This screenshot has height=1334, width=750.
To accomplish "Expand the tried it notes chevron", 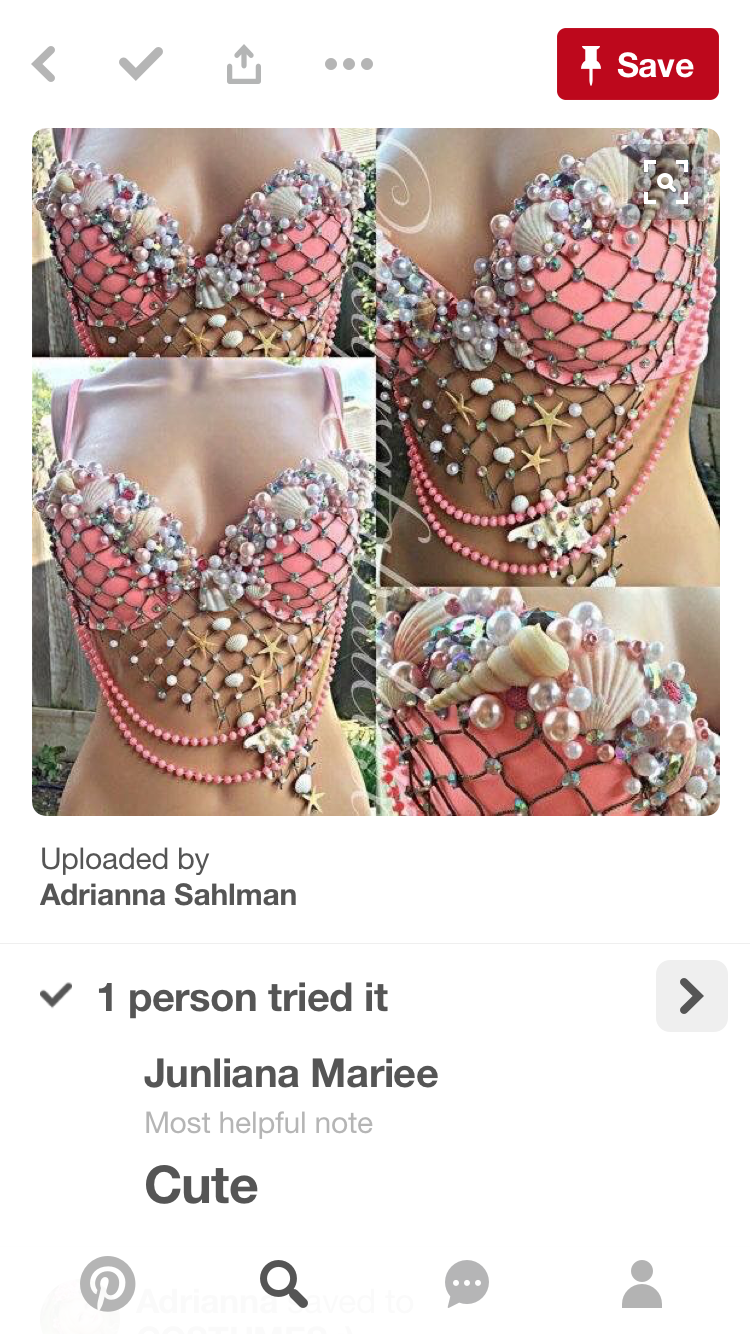I will click(x=692, y=996).
